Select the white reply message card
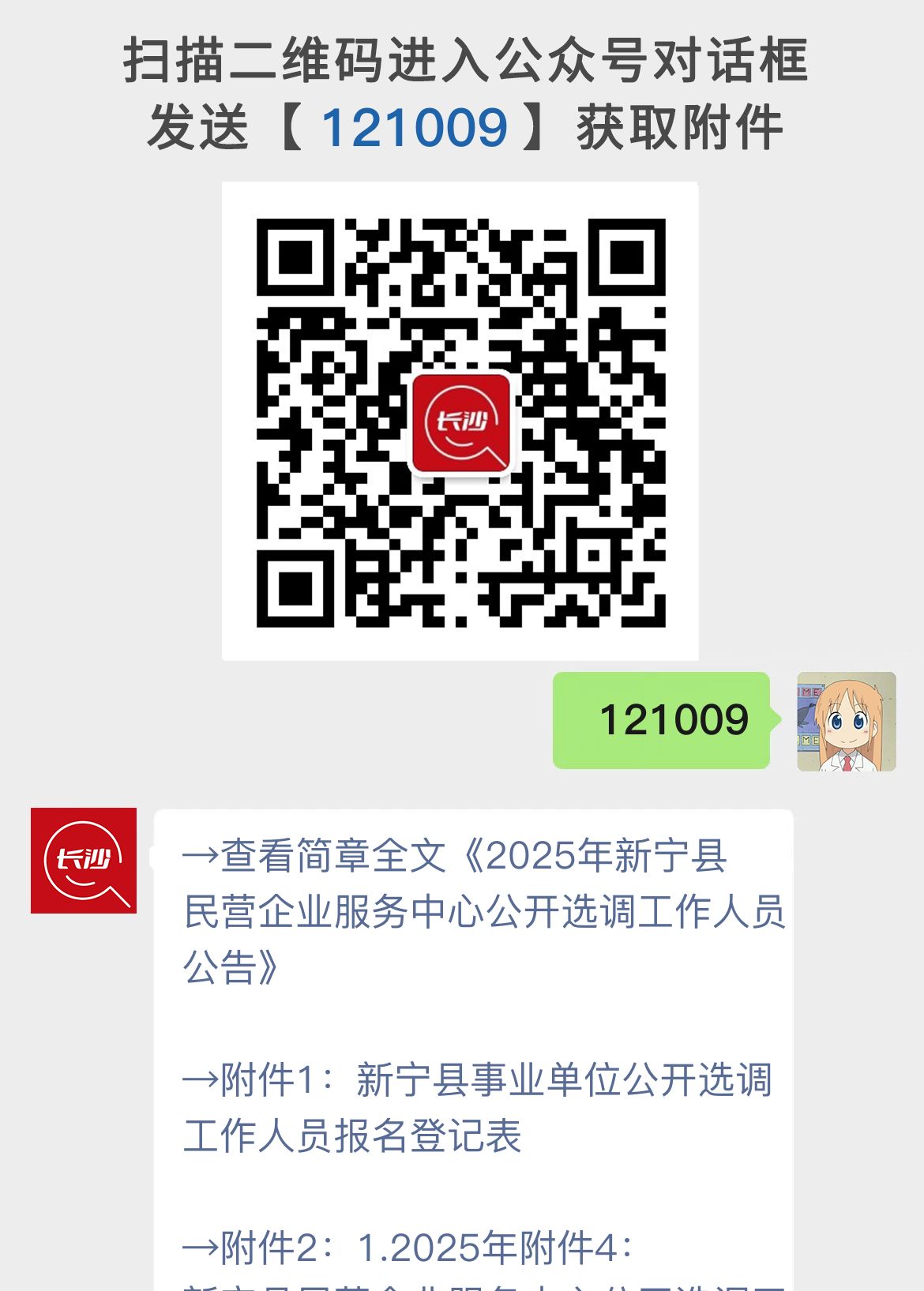Screen dimensions: 924x1291 474,1026
